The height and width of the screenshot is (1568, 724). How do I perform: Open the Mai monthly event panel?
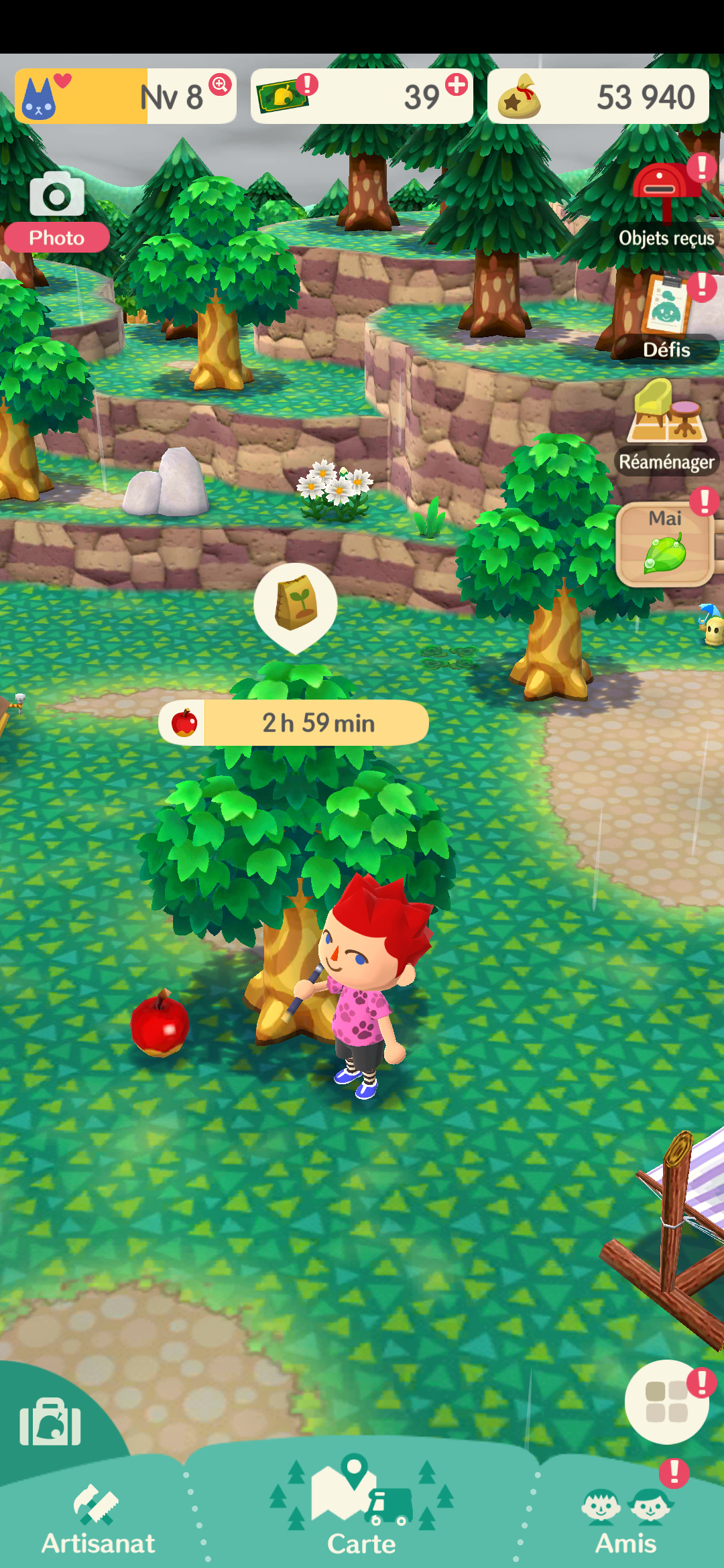coord(665,544)
